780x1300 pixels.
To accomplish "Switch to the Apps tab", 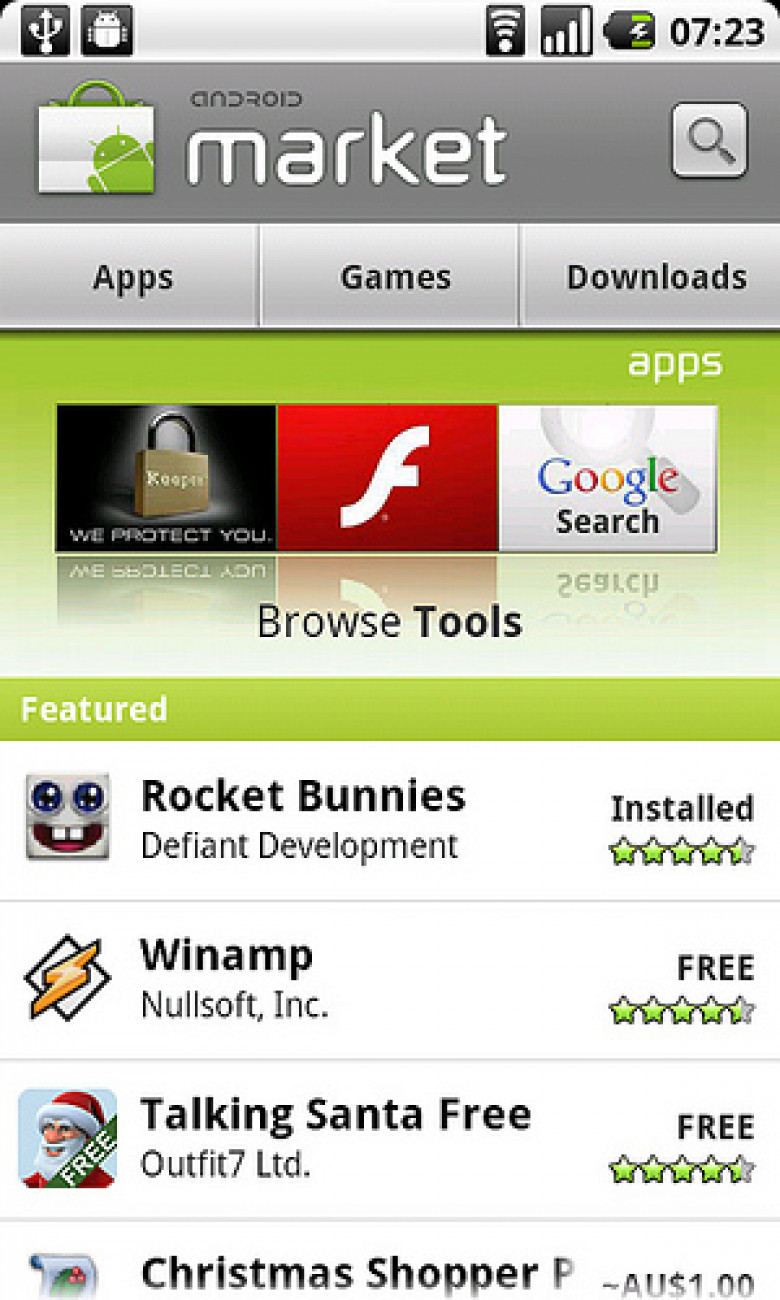I will coord(130,277).
